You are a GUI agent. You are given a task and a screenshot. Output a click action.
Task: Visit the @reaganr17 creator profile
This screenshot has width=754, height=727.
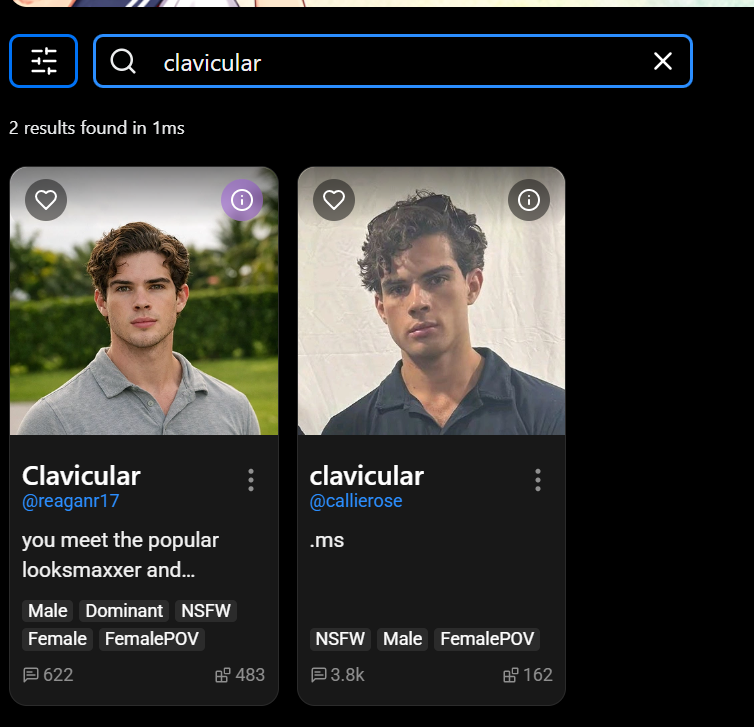[70, 501]
